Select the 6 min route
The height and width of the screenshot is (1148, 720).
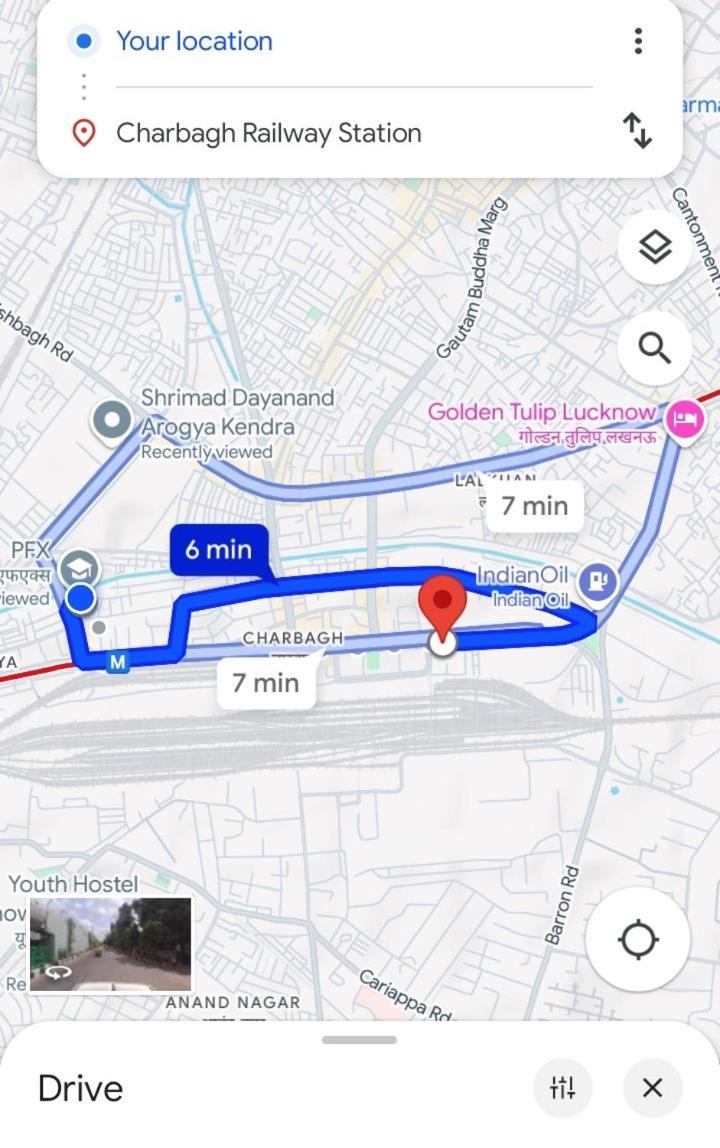click(x=219, y=549)
